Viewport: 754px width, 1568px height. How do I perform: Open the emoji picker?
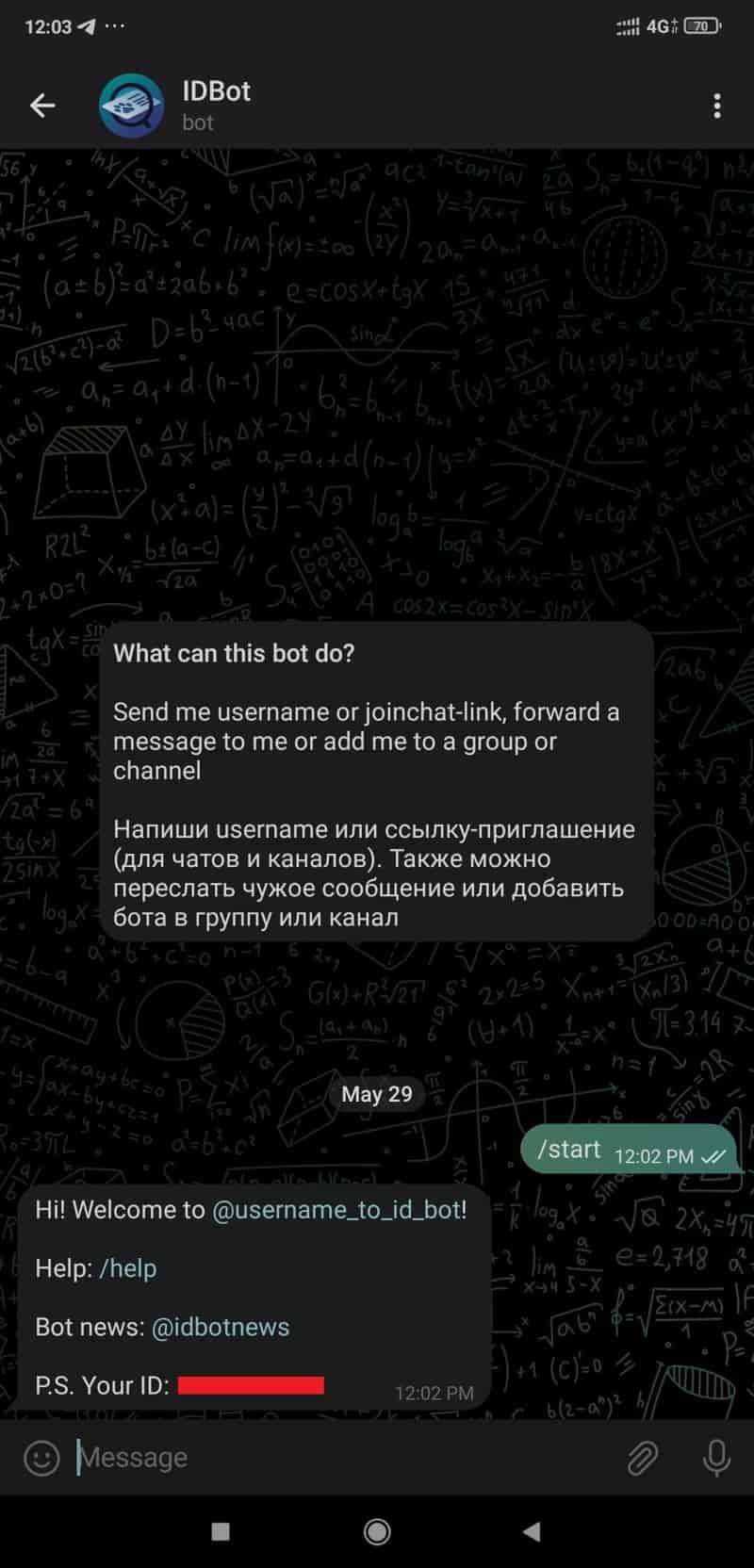pos(41,1458)
